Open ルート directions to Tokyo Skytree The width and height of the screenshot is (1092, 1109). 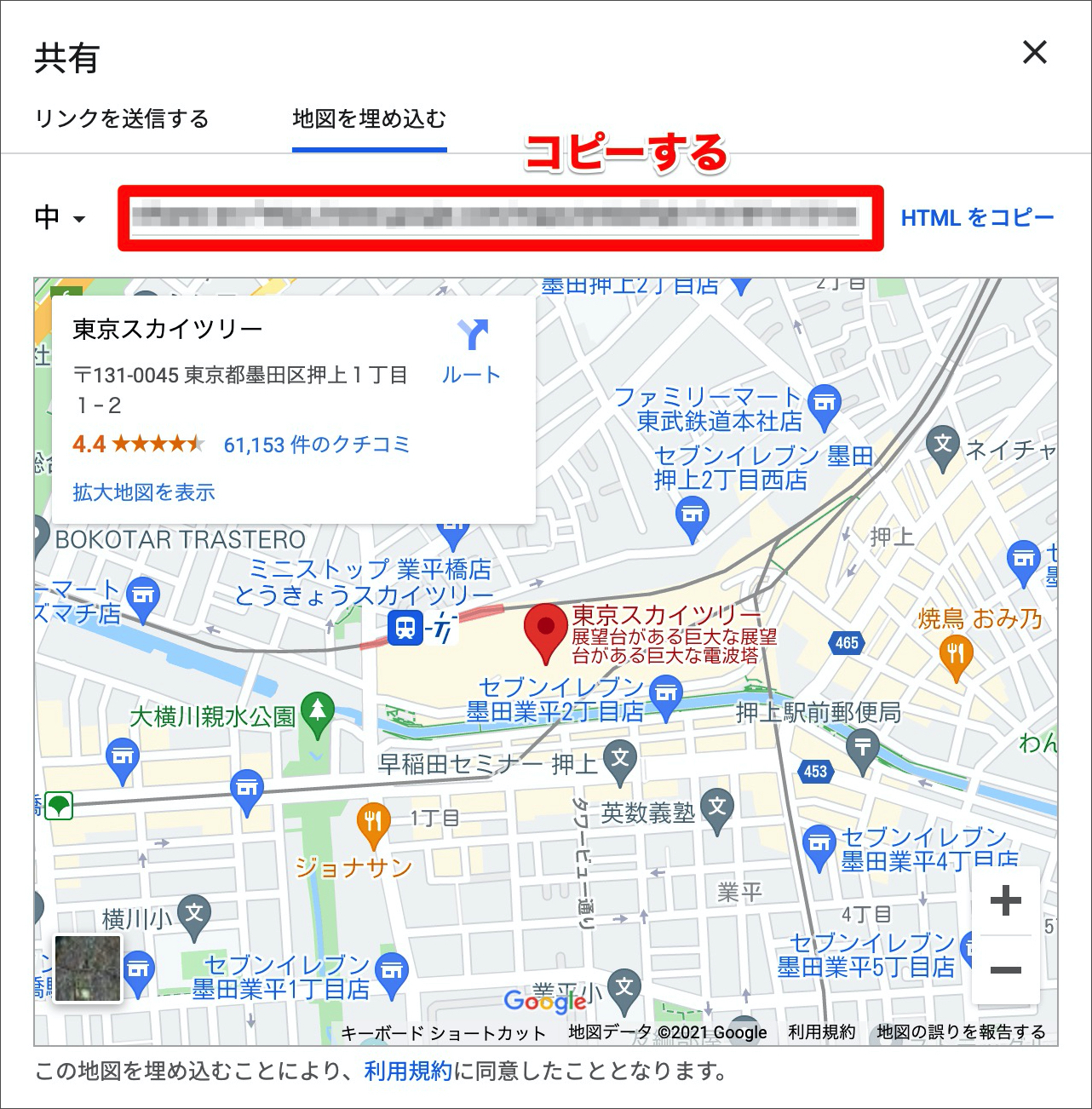click(471, 351)
